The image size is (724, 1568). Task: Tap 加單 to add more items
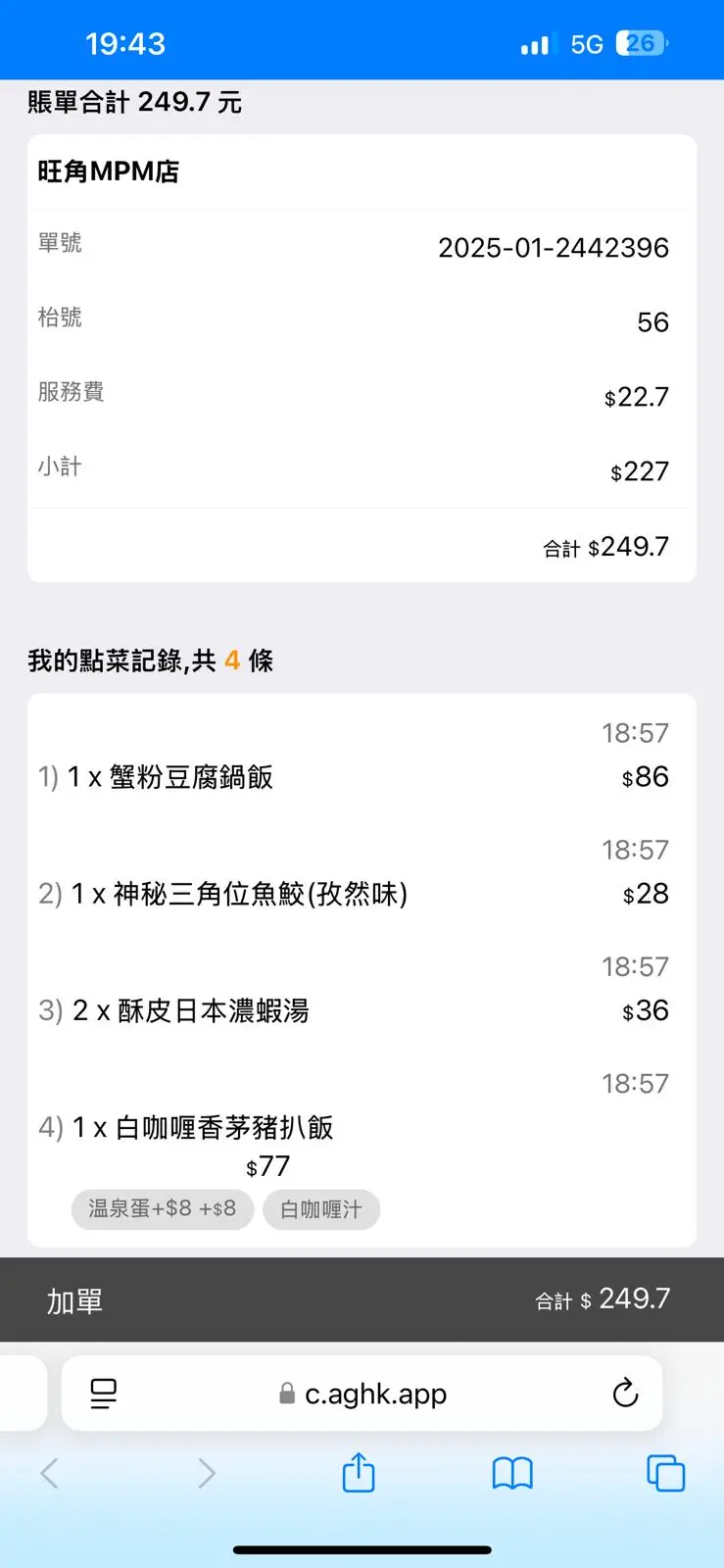[75, 1301]
